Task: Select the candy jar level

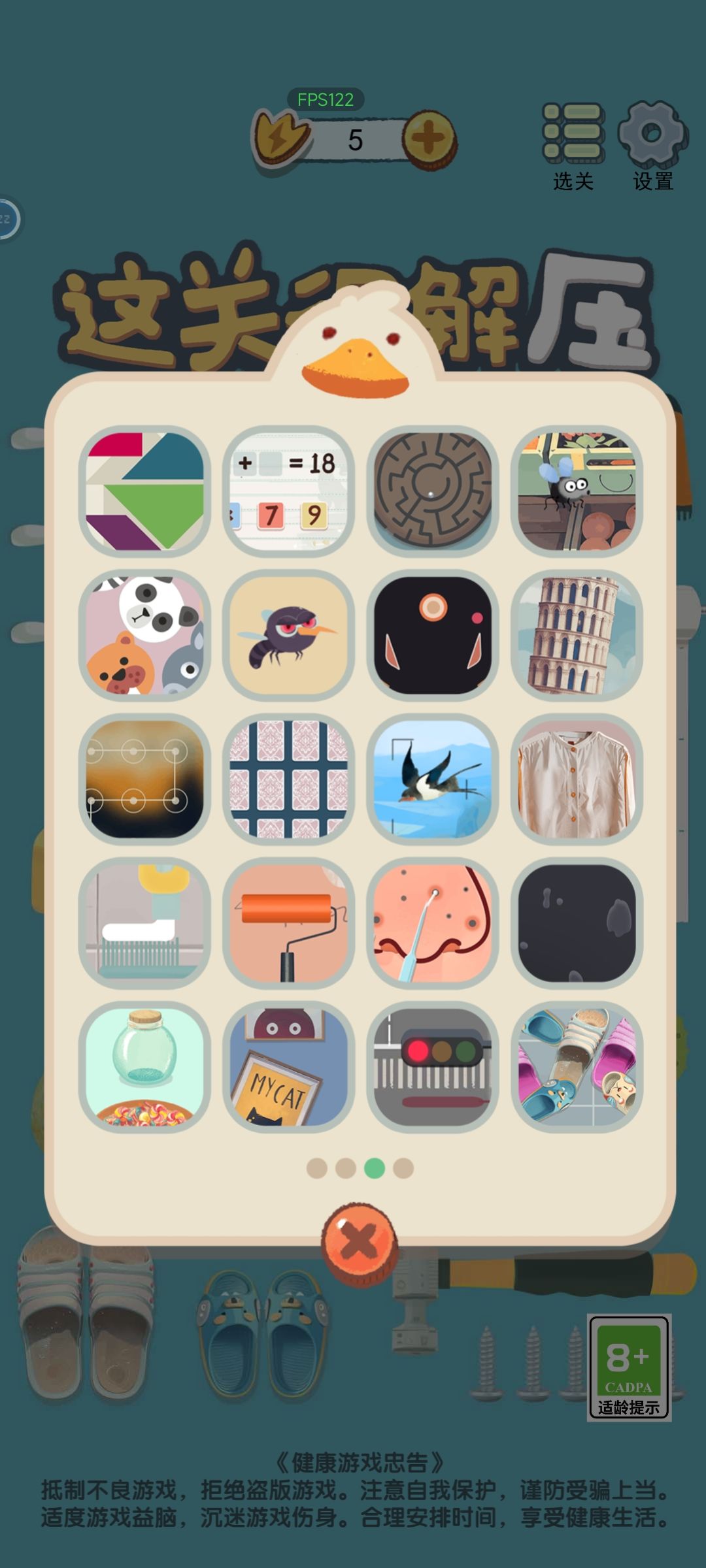Action: 144,1066
